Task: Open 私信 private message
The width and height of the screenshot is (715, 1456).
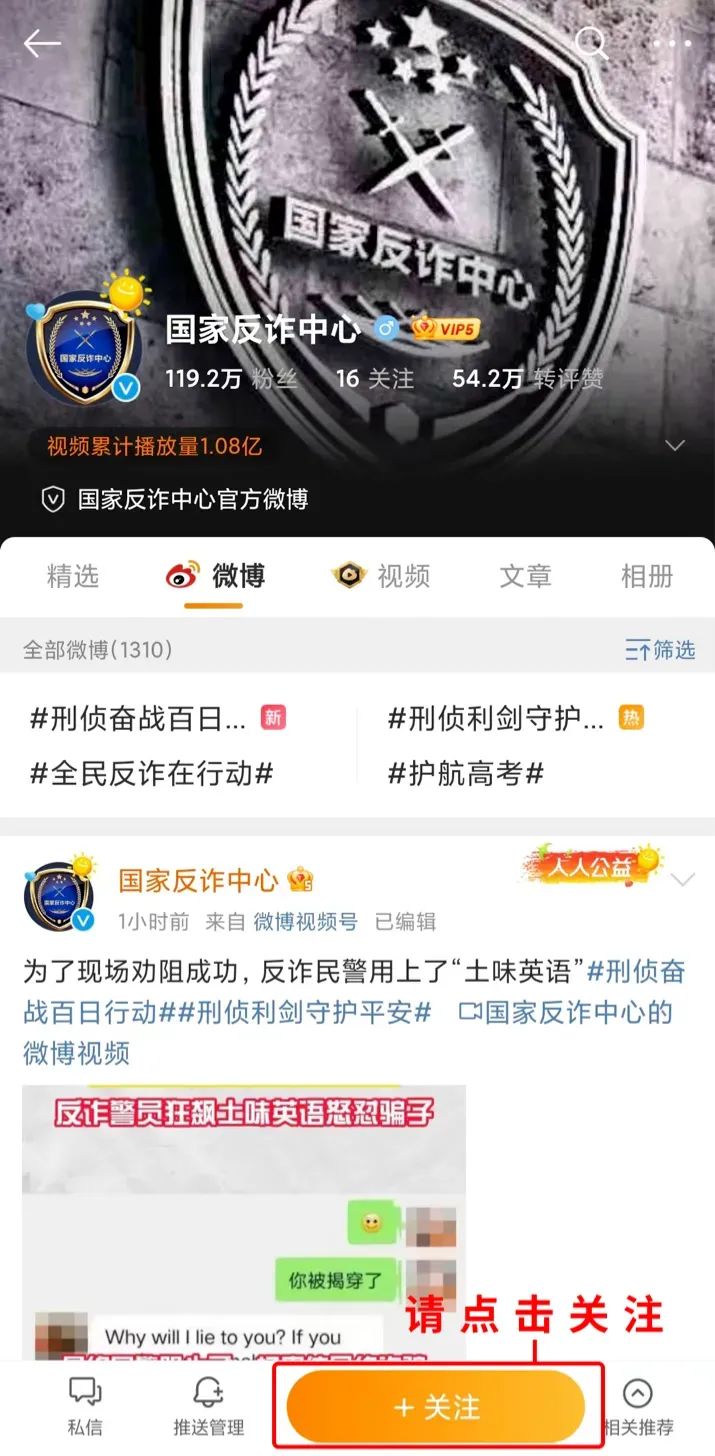Action: 85,1405
